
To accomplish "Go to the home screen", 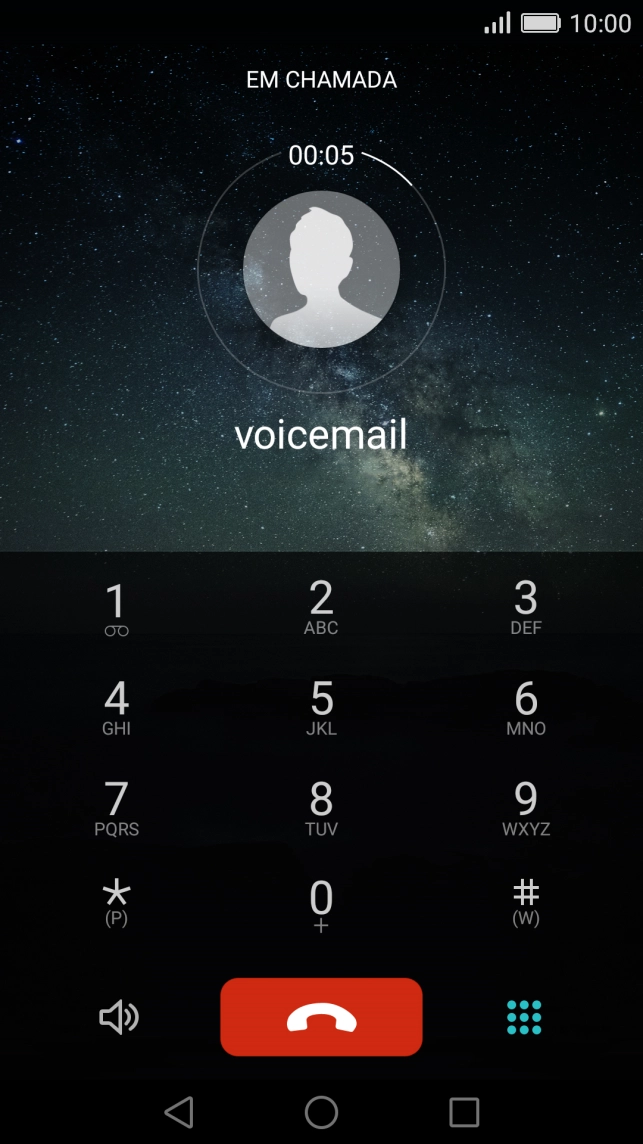I will (321, 1111).
